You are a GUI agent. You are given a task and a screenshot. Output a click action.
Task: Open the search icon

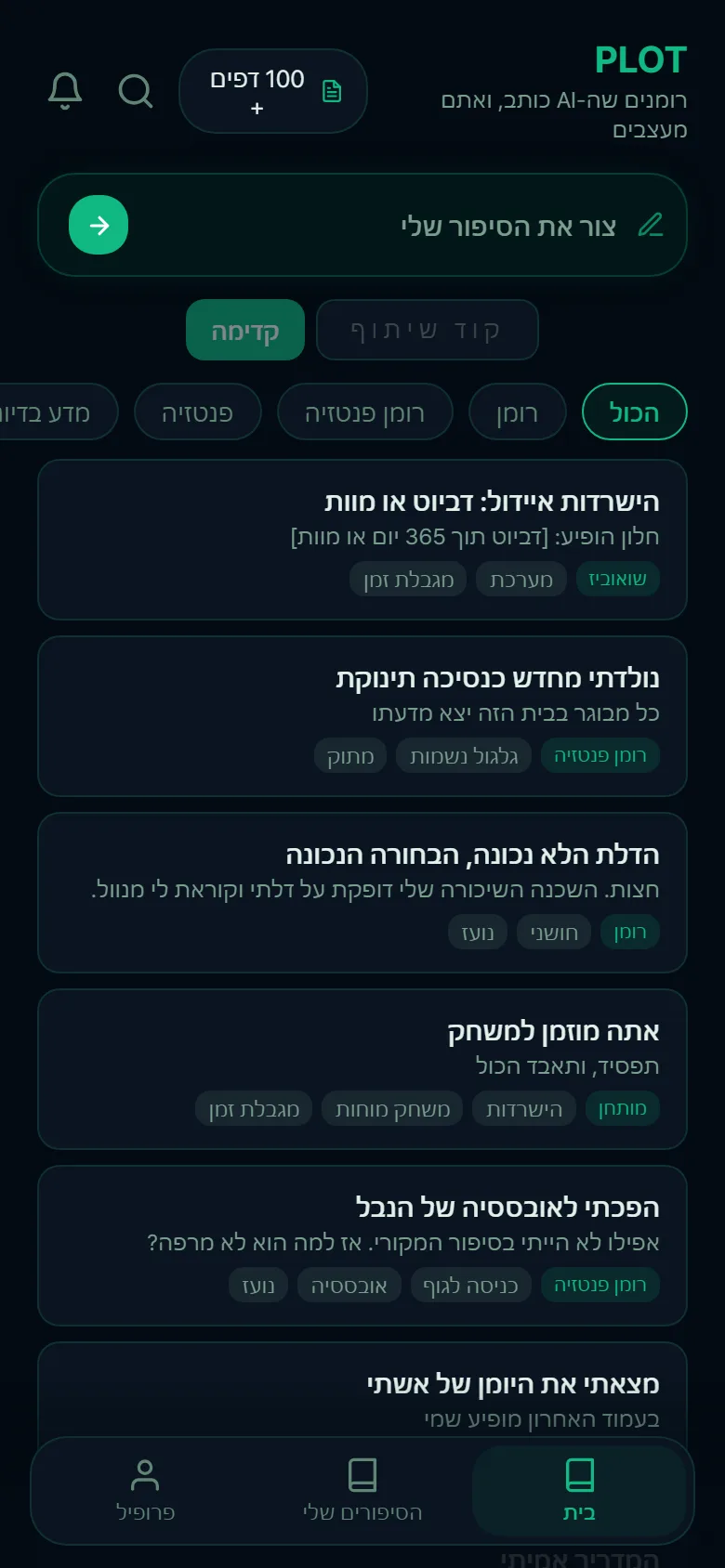[x=136, y=91]
